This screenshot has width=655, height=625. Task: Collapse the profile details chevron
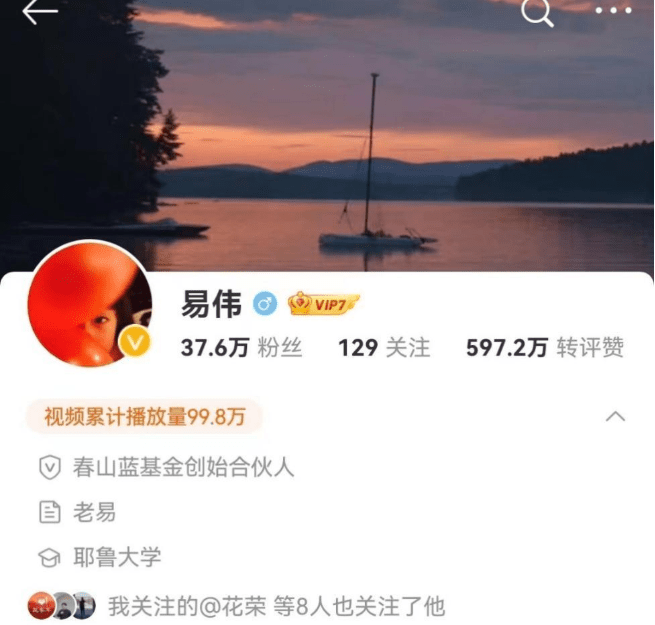tap(616, 416)
